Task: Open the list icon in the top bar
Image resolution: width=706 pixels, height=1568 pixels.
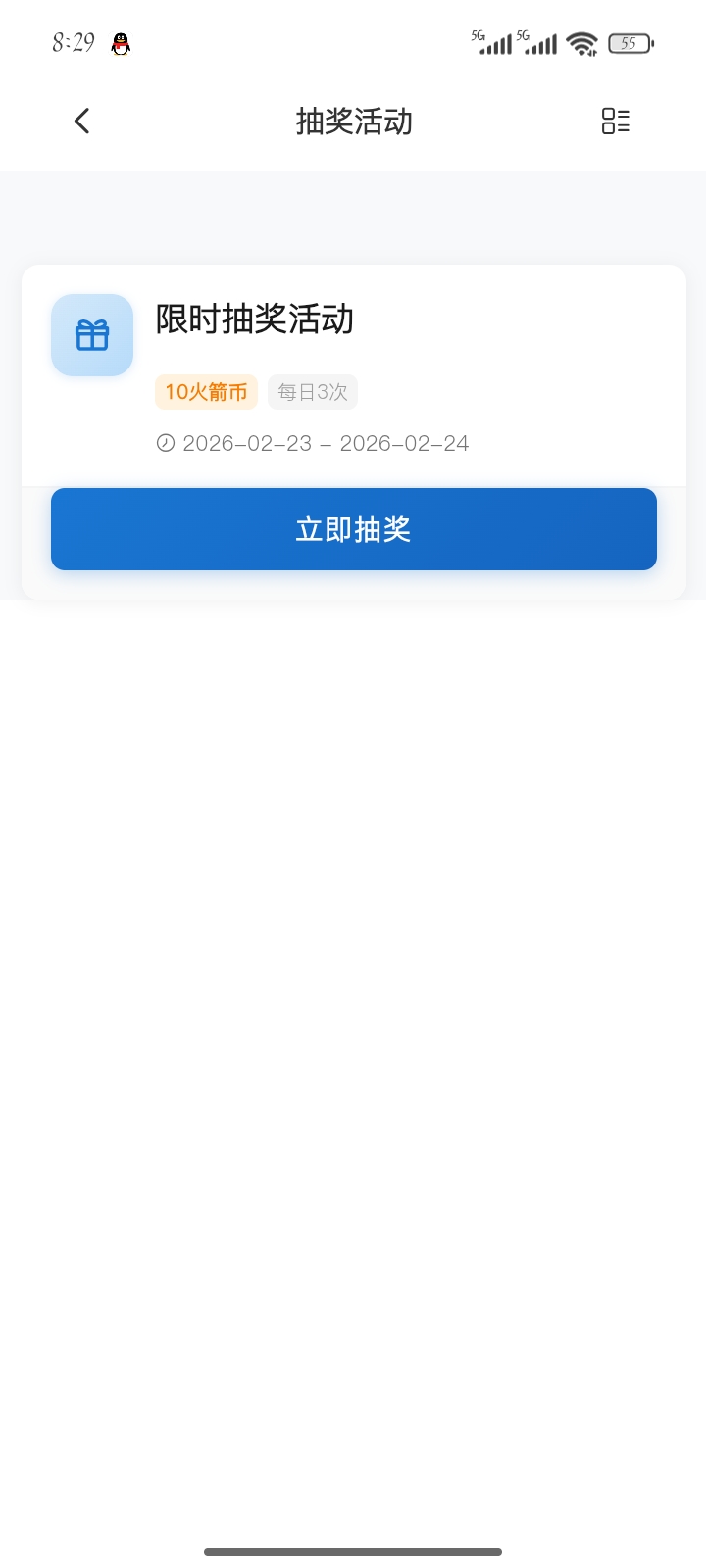Action: [x=615, y=122]
